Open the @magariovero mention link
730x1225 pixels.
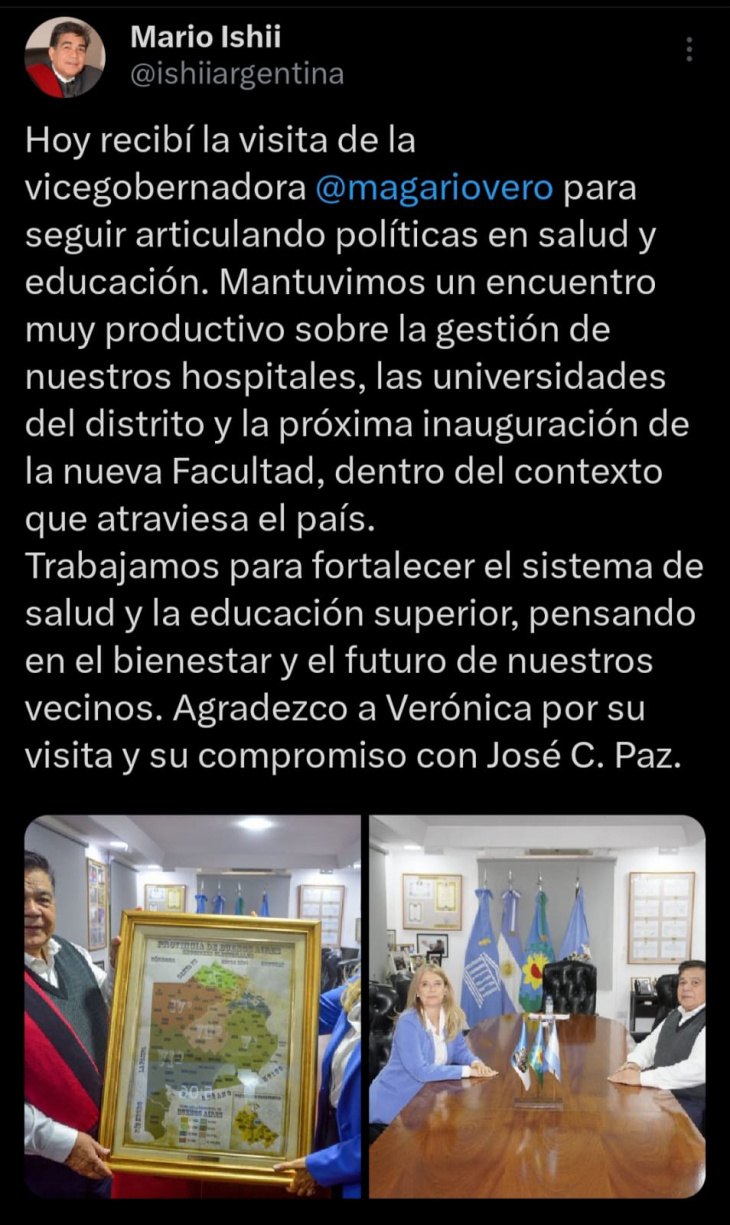click(x=434, y=188)
